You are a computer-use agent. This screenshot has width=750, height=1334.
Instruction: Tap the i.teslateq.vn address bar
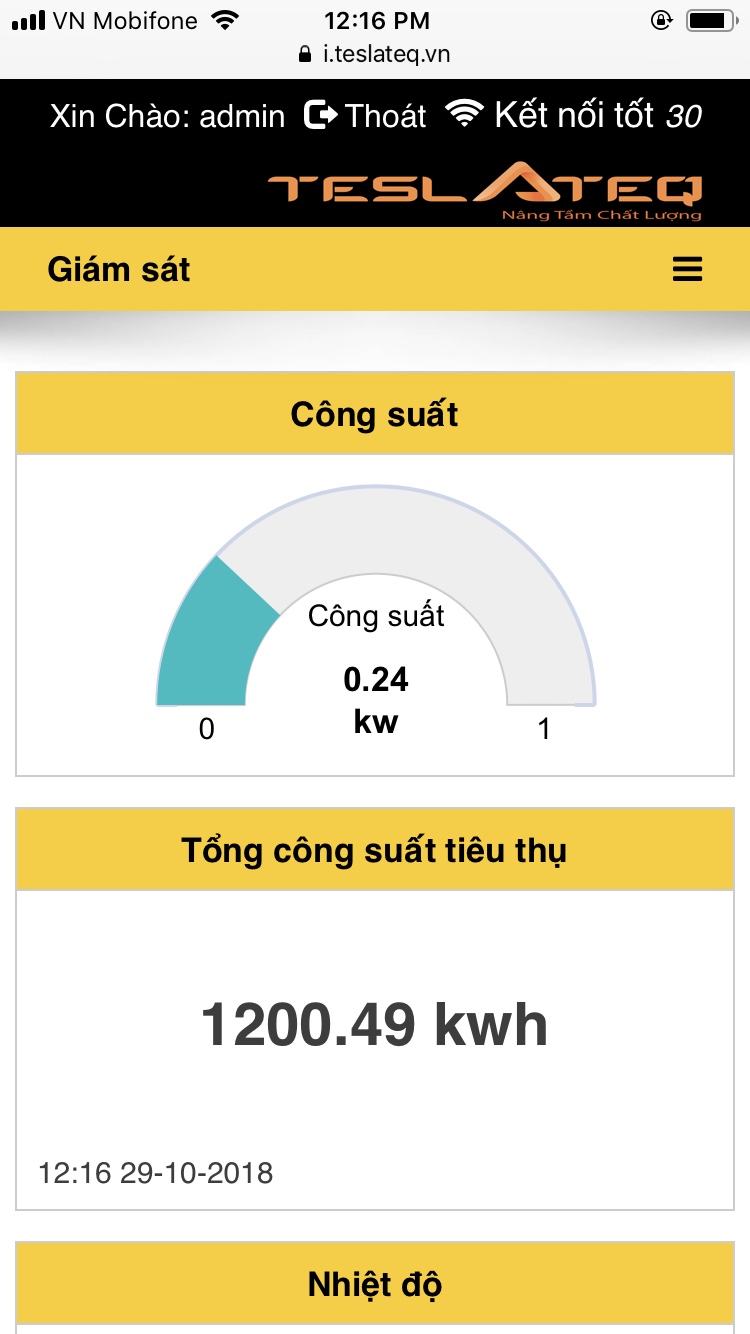[375, 54]
